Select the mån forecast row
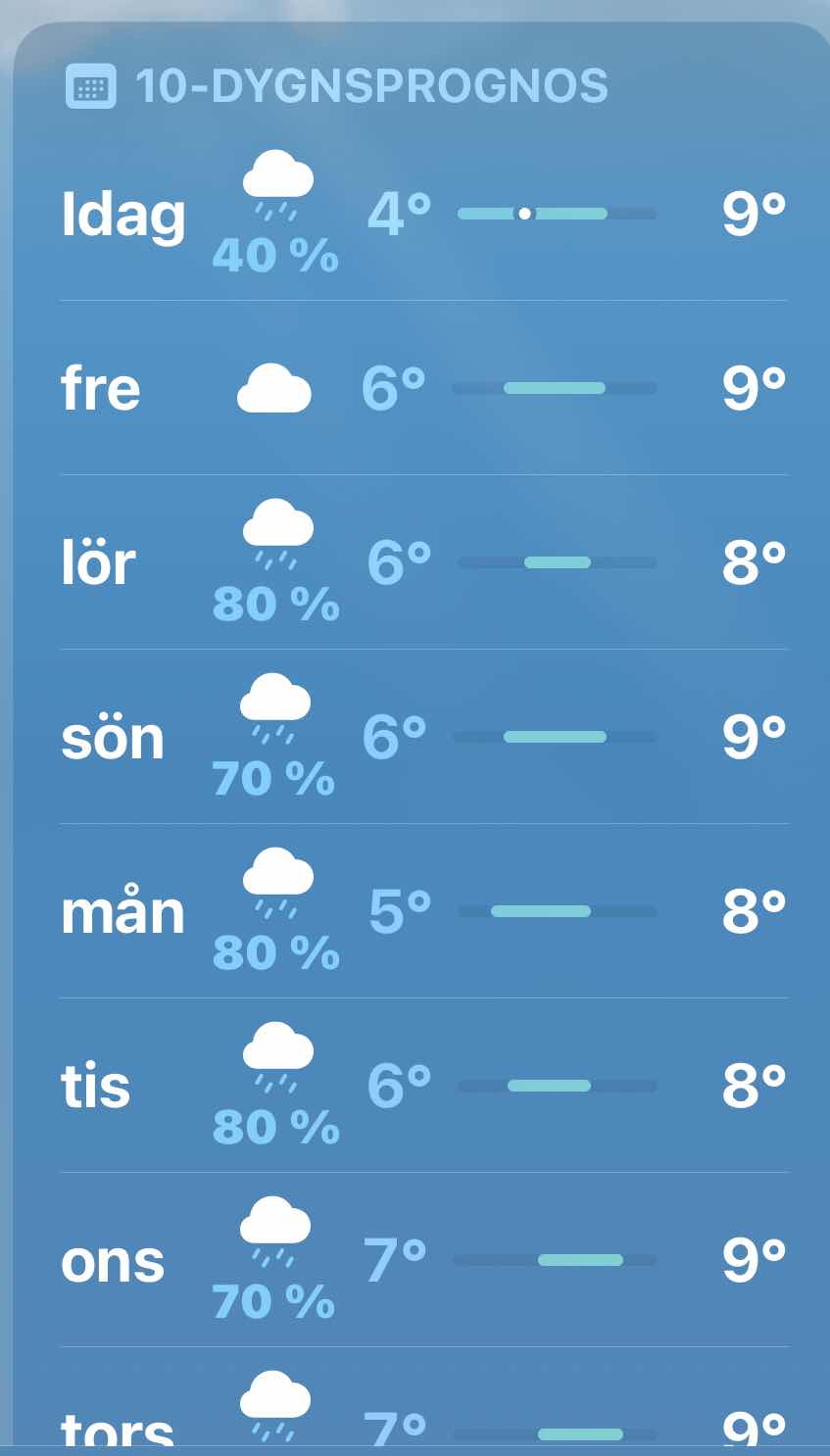Image resolution: width=830 pixels, height=1456 pixels. [421, 911]
